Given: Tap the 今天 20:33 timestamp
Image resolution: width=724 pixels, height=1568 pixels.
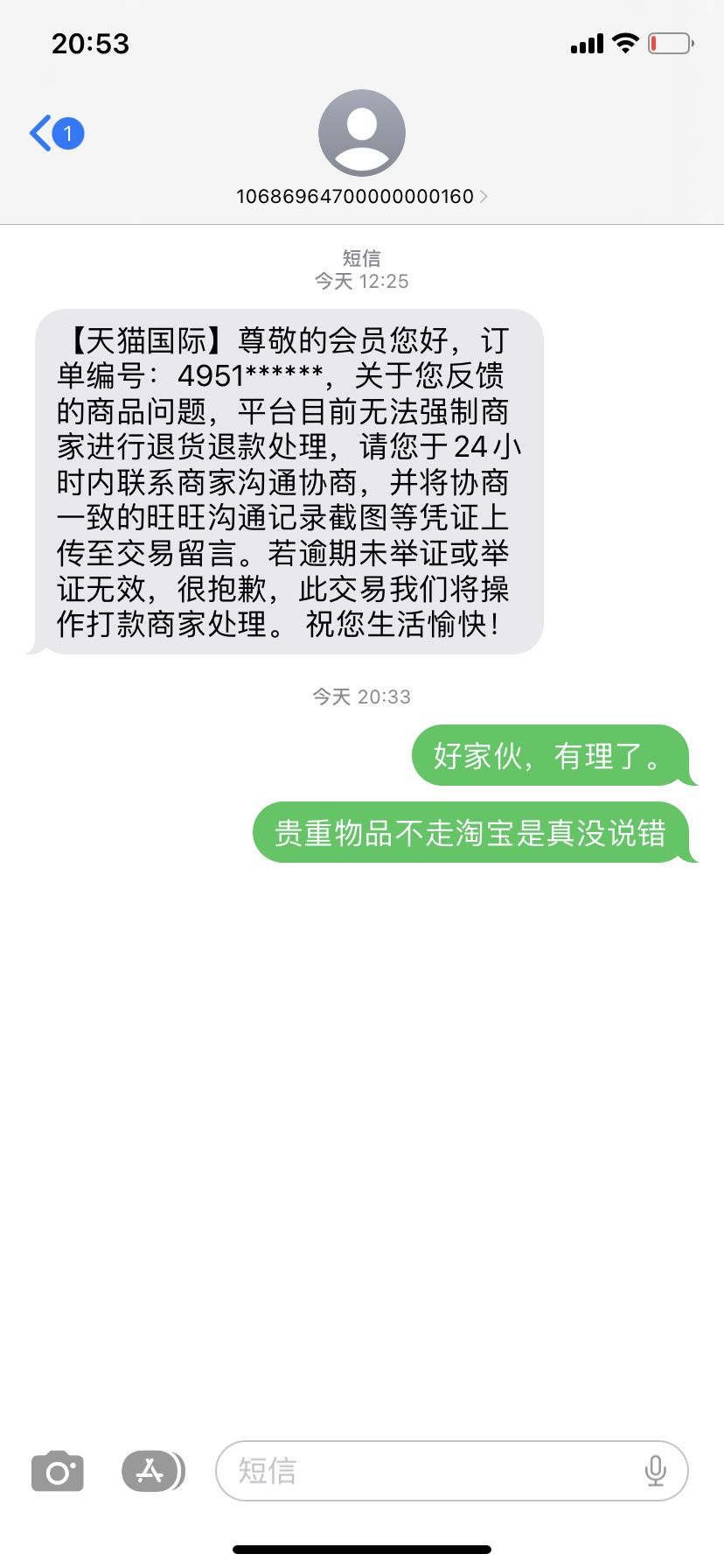Looking at the screenshot, I should (362, 696).
